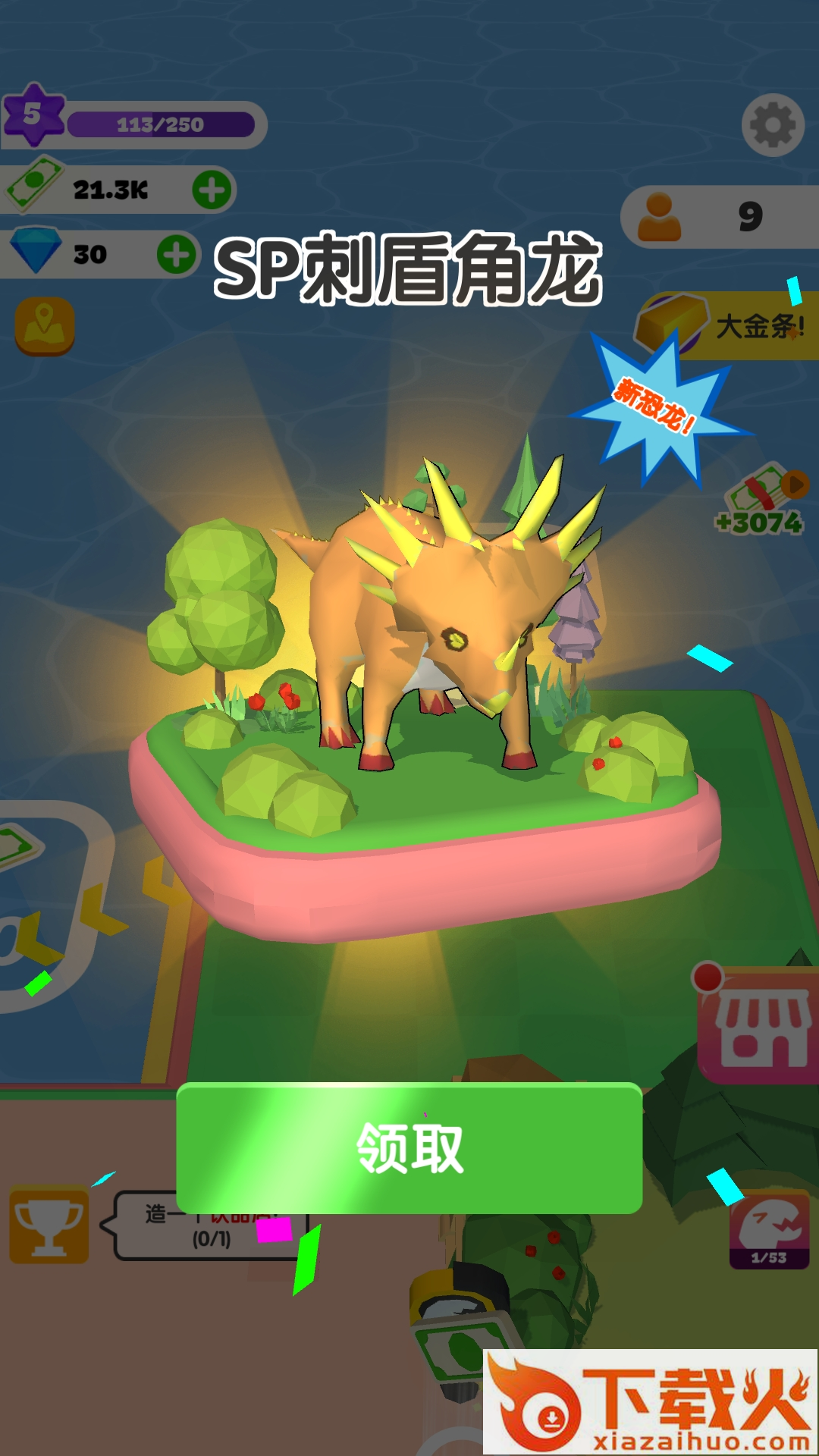Open the settings gear
The height and width of the screenshot is (1456, 819).
coord(773,125)
